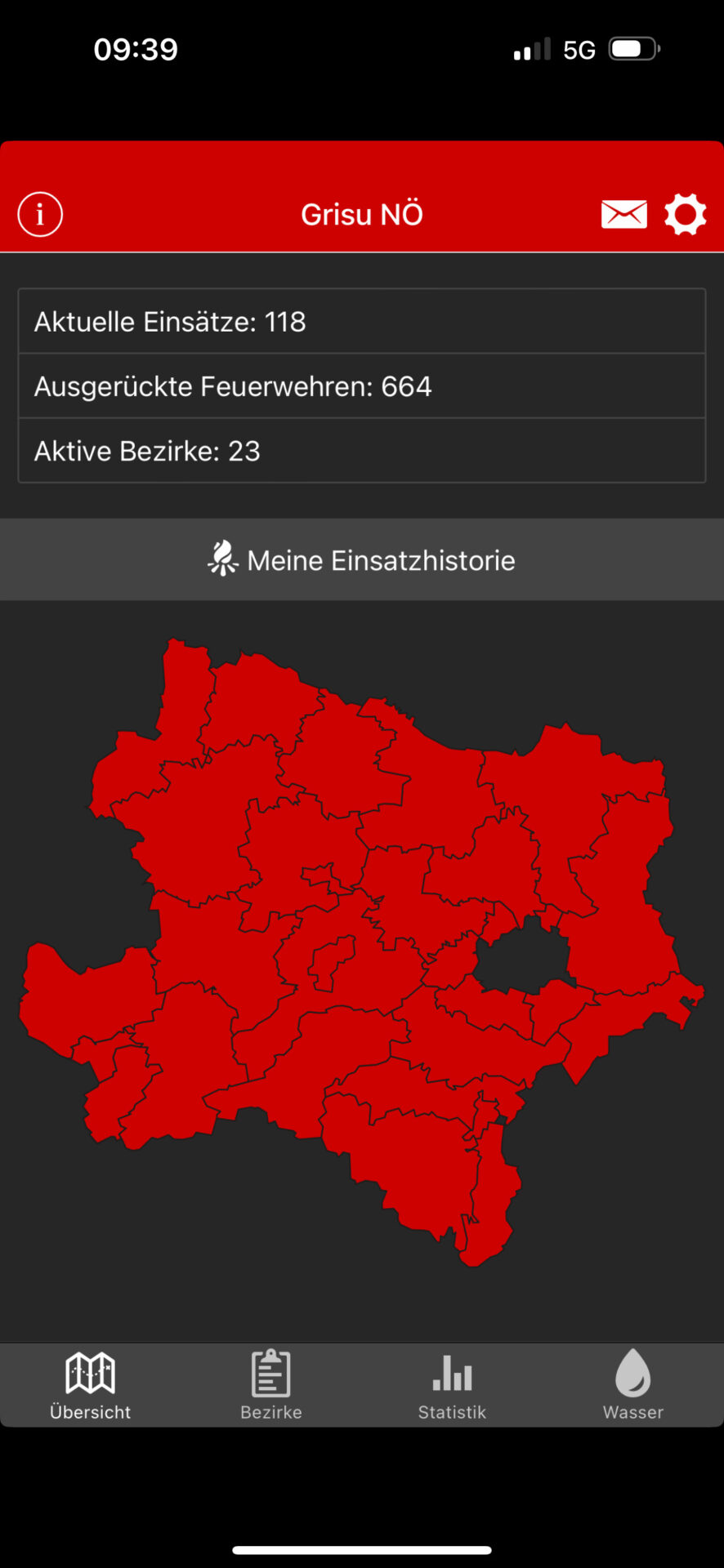Switch to the Übersicht tab

[91, 1387]
